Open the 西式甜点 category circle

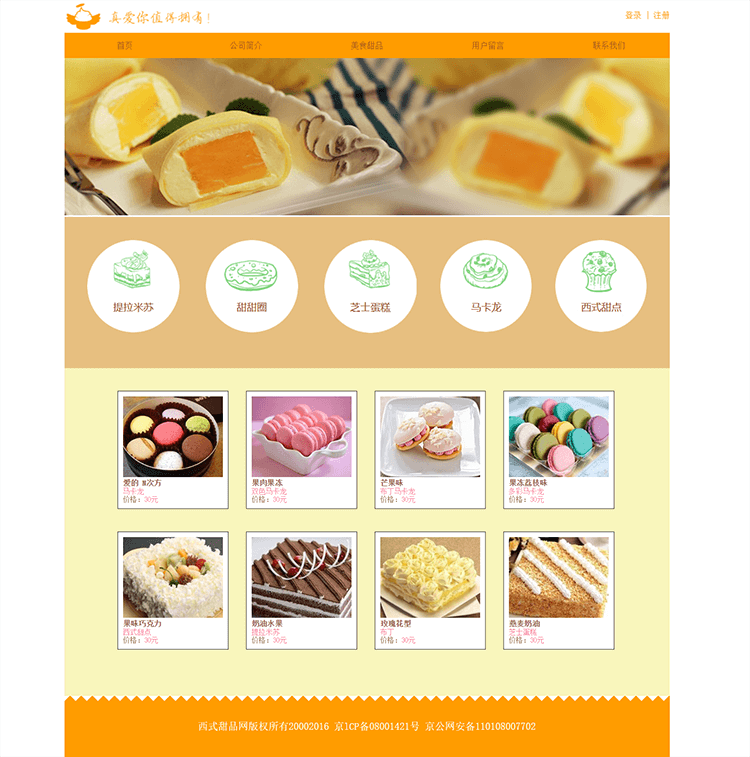pyautogui.click(x=601, y=286)
